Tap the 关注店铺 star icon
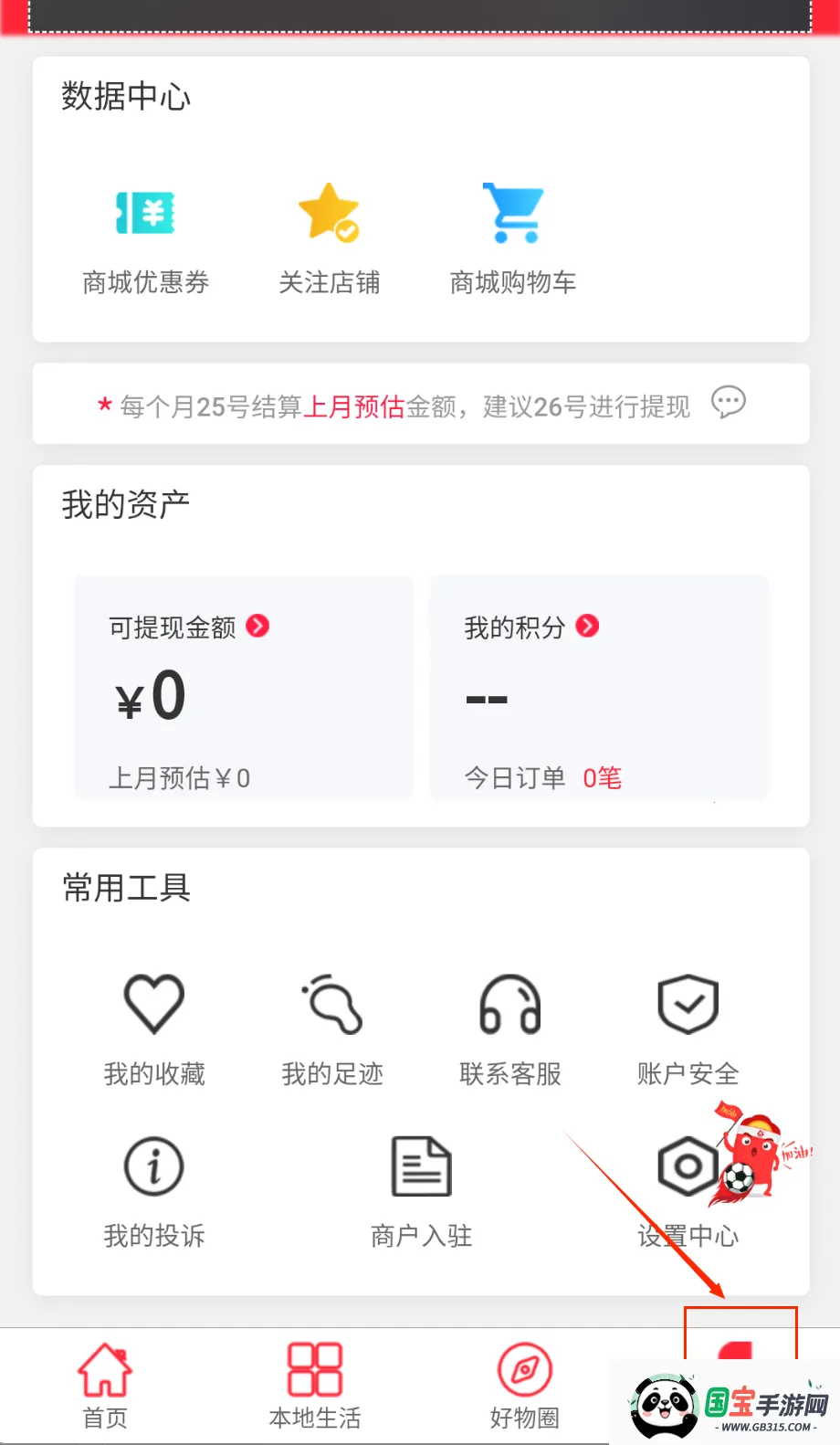The height and width of the screenshot is (1445, 840). click(328, 213)
